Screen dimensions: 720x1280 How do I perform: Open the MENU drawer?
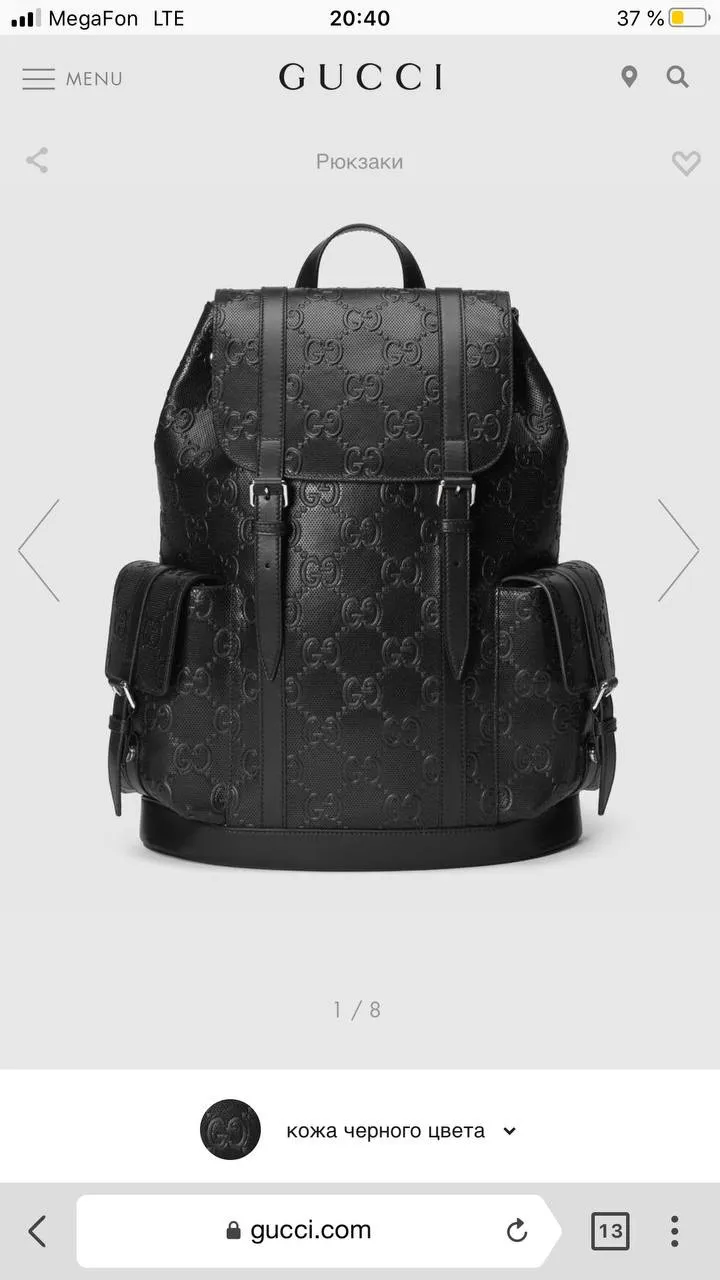(x=72, y=78)
